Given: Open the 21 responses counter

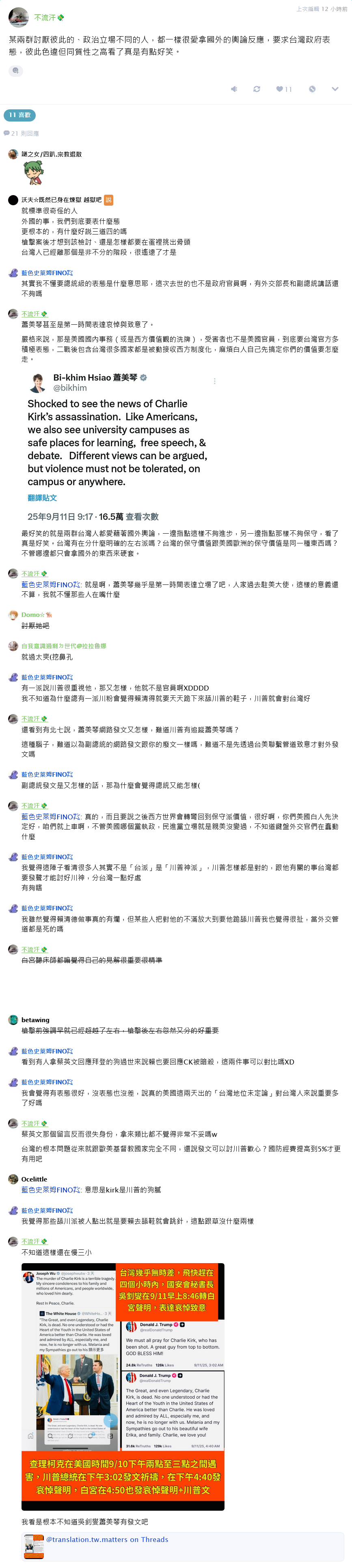Looking at the screenshot, I should (21, 133).
